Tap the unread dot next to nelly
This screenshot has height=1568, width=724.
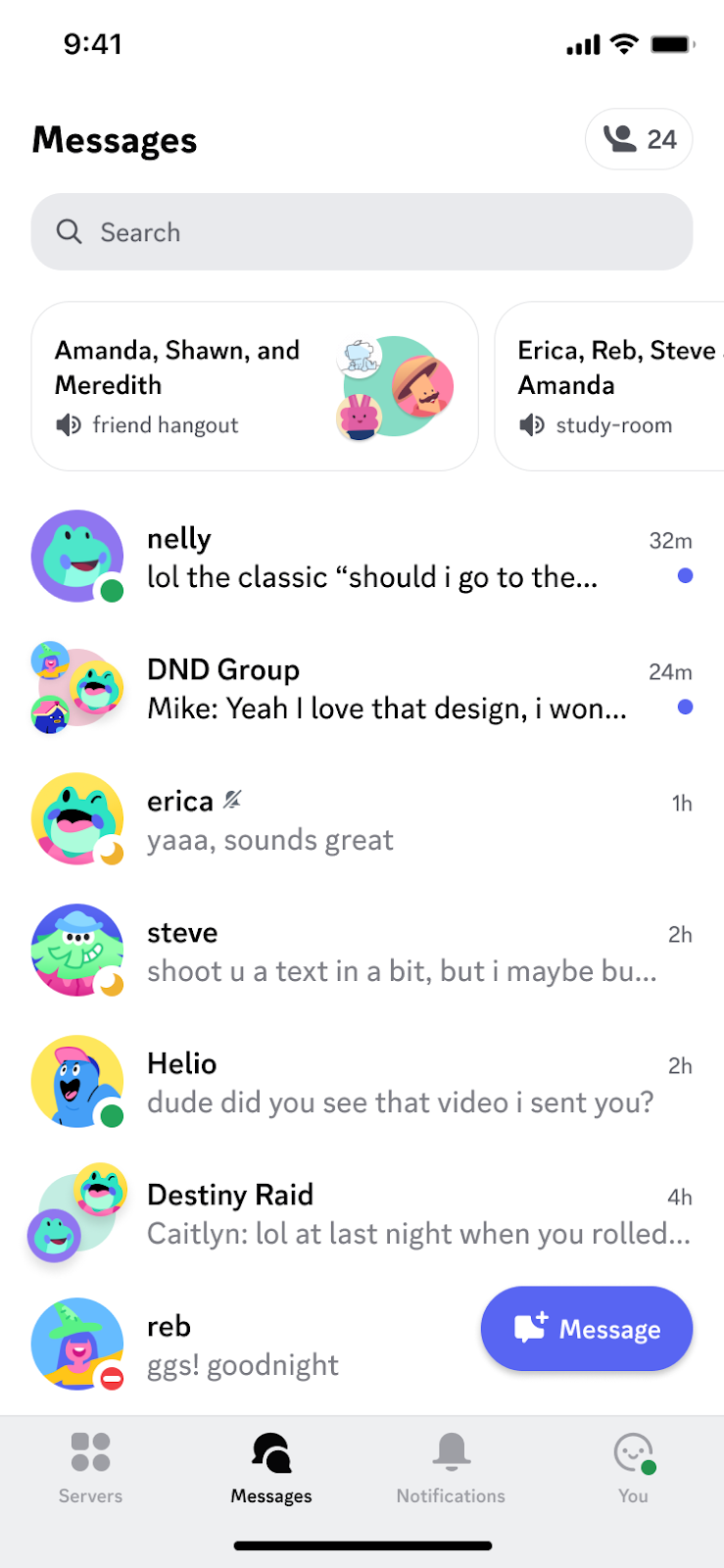pyautogui.click(x=685, y=576)
